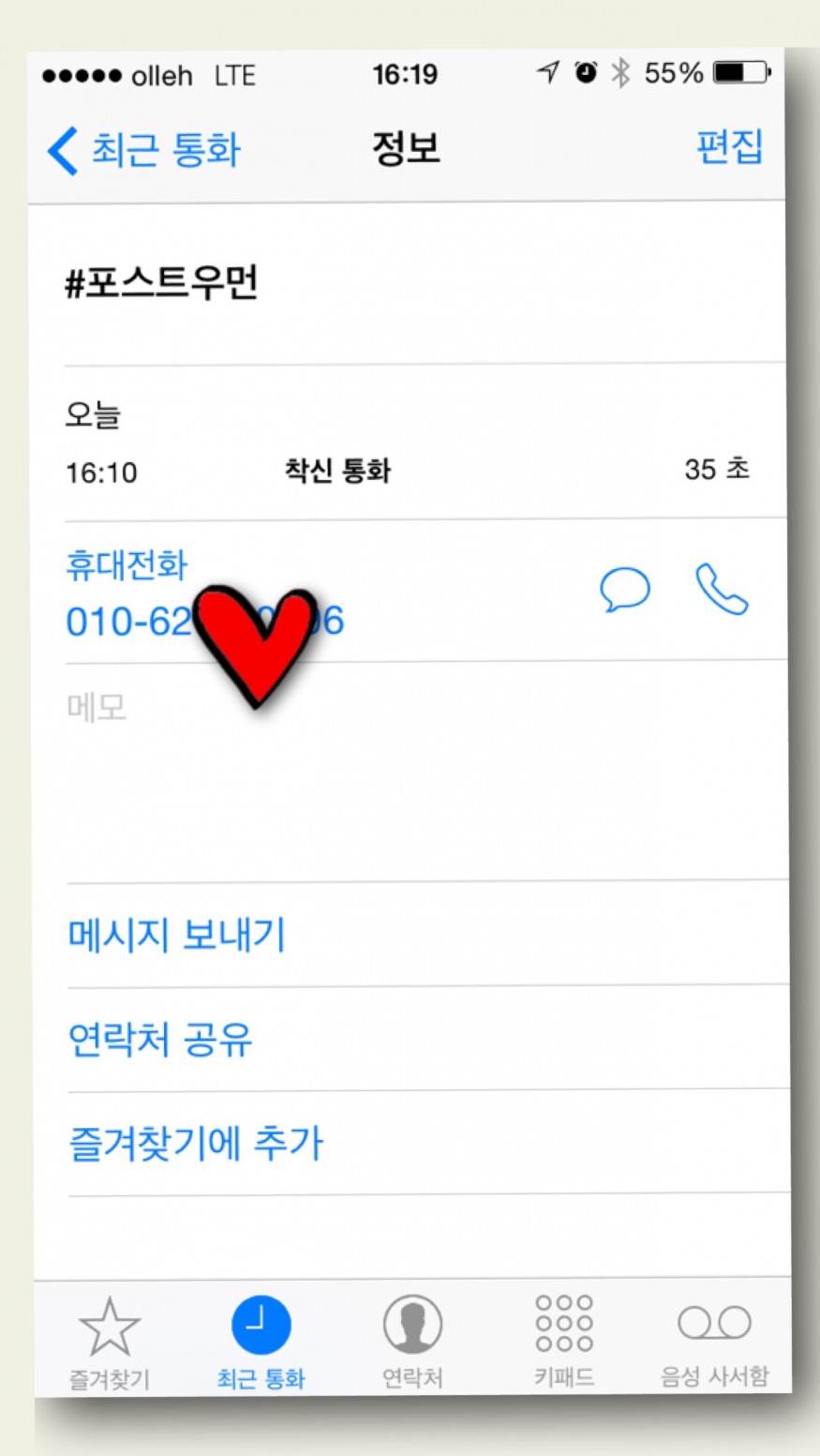Open the 키패드 tab
This screenshot has width=820, height=1456.
(563, 1341)
